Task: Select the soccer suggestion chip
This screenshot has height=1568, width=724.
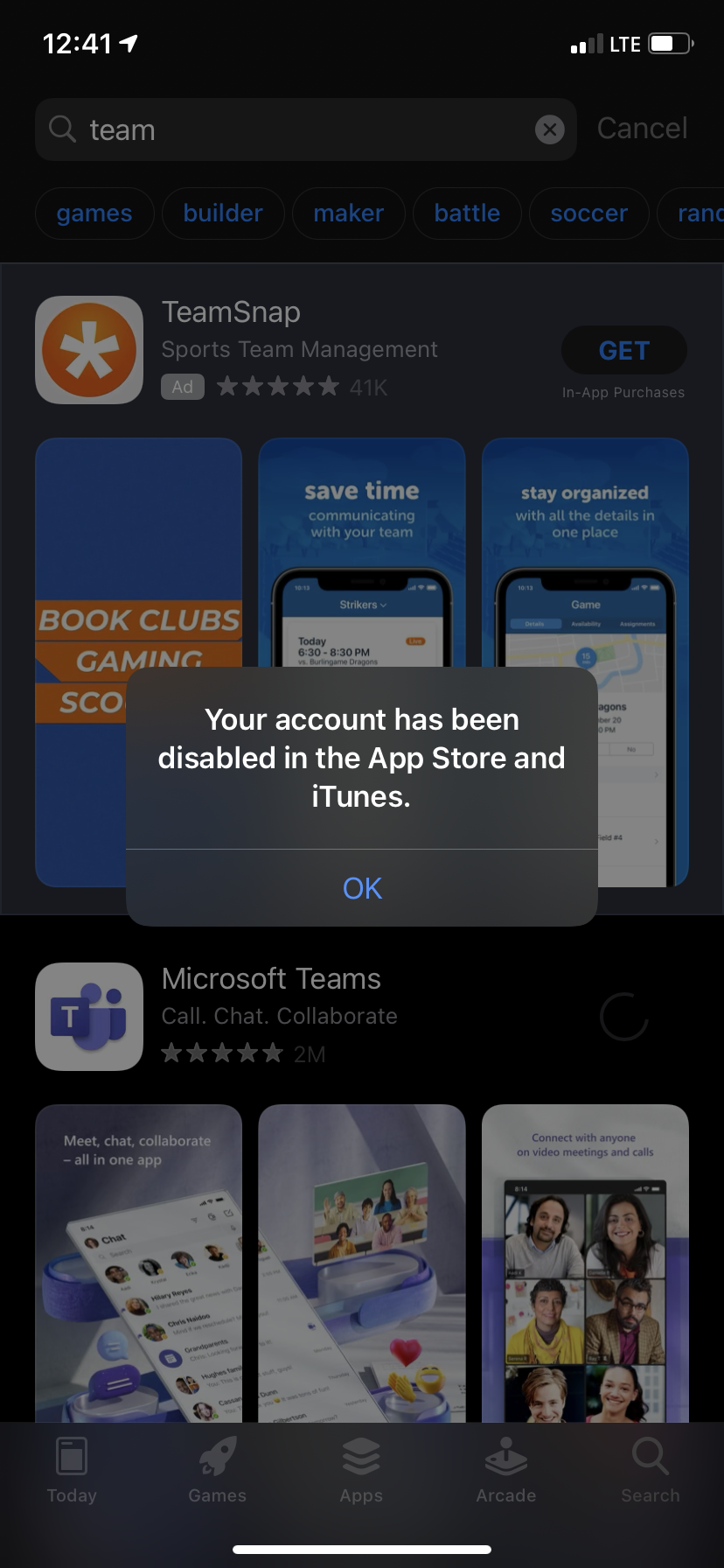Action: 588,213
